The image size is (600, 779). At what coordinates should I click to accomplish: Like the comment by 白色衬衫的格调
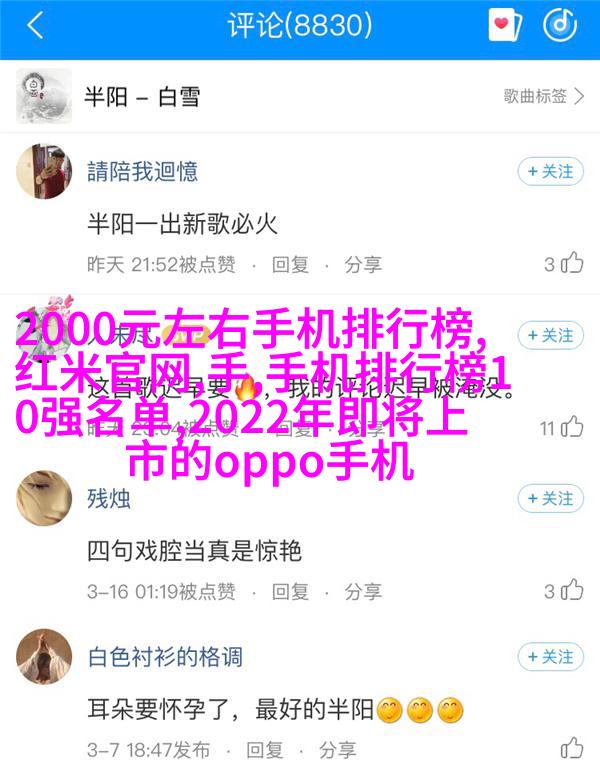point(574,748)
